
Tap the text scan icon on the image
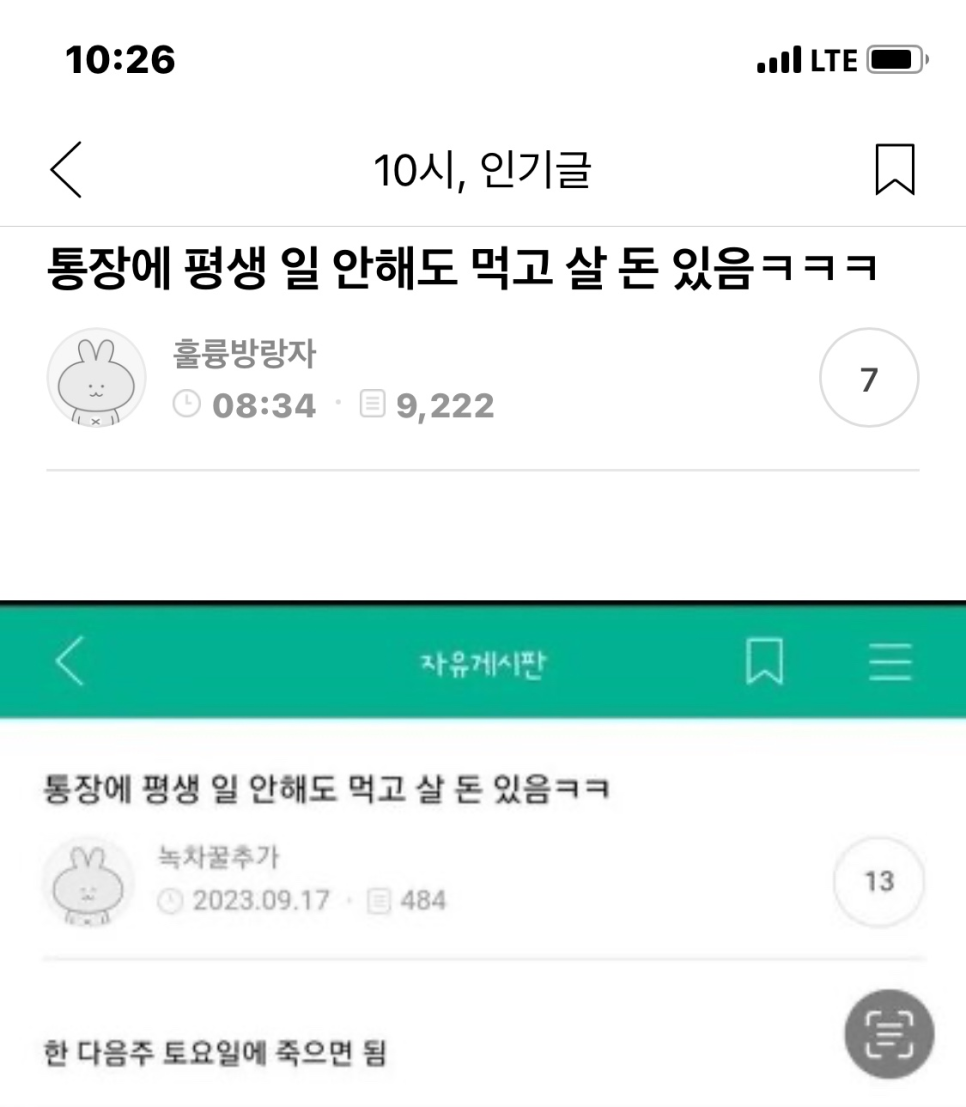pos(890,1039)
